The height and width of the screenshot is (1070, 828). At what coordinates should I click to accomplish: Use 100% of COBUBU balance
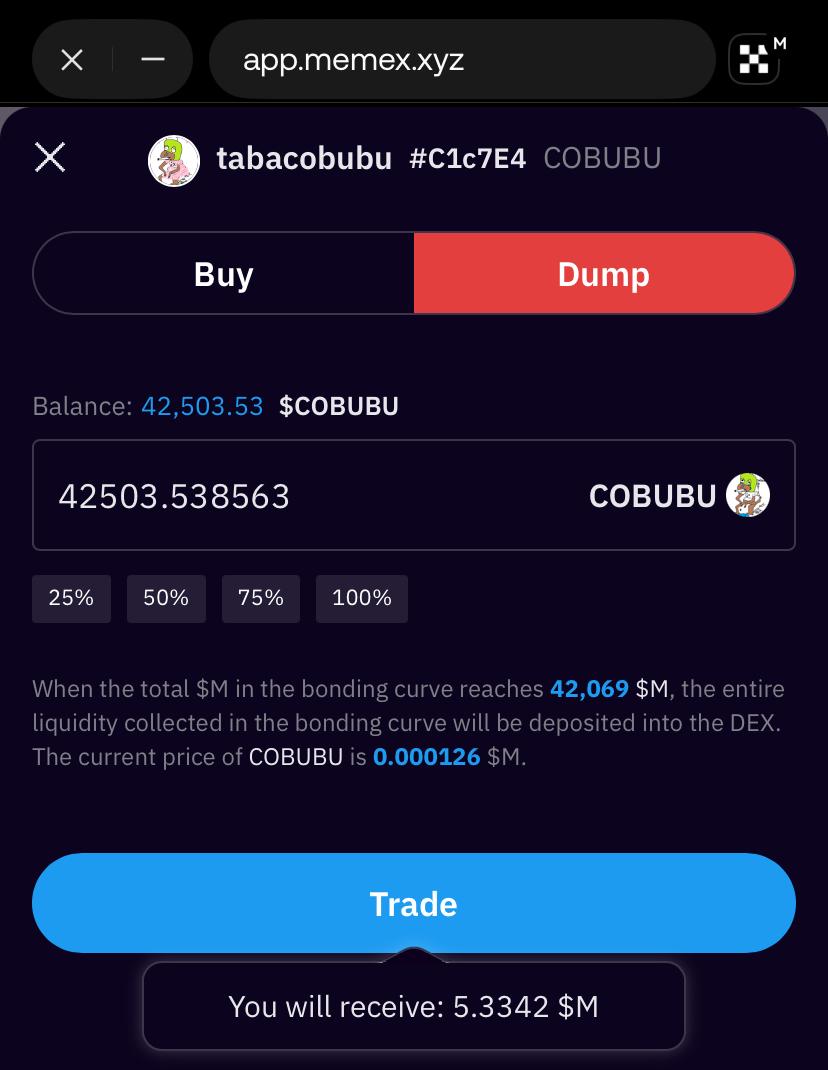pyautogui.click(x=362, y=598)
